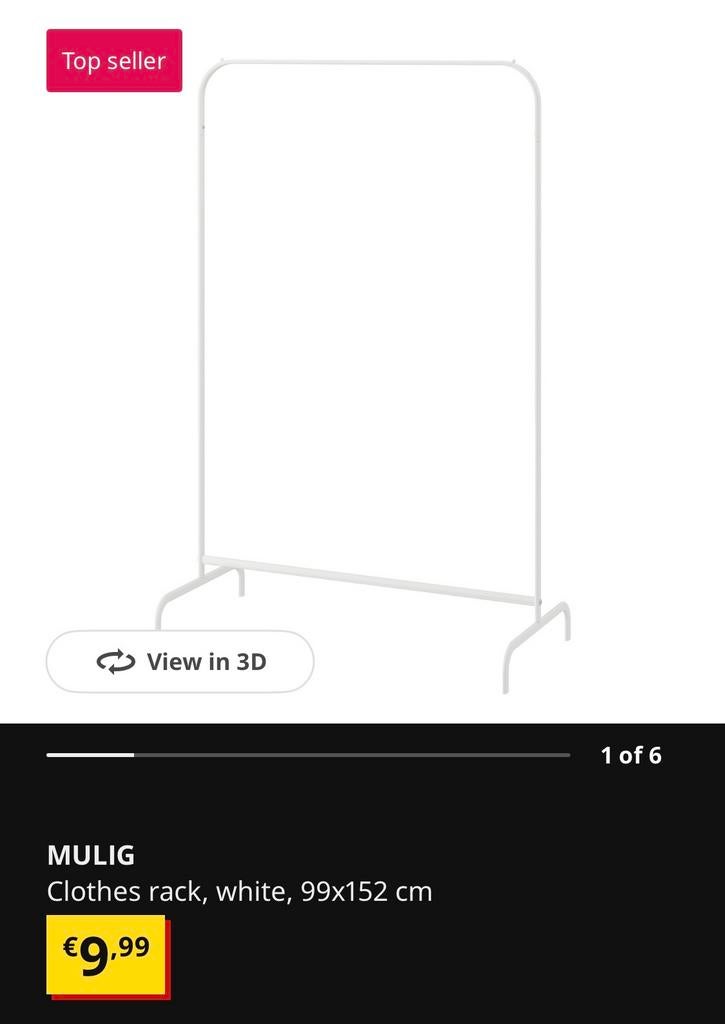Tap the 1 of 6 image counter
This screenshot has width=725, height=1024.
(630, 756)
